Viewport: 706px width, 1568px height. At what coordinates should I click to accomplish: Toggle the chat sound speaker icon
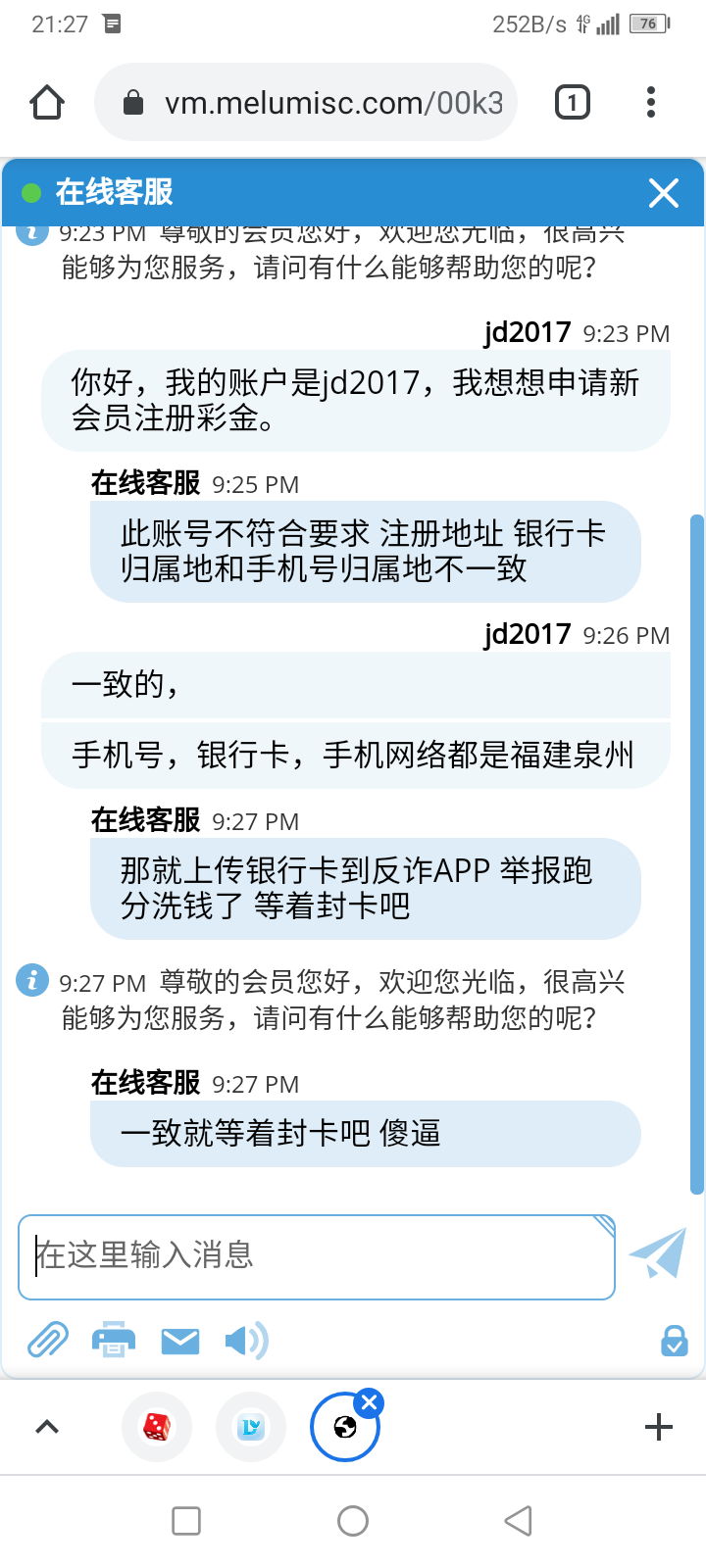[x=247, y=1340]
